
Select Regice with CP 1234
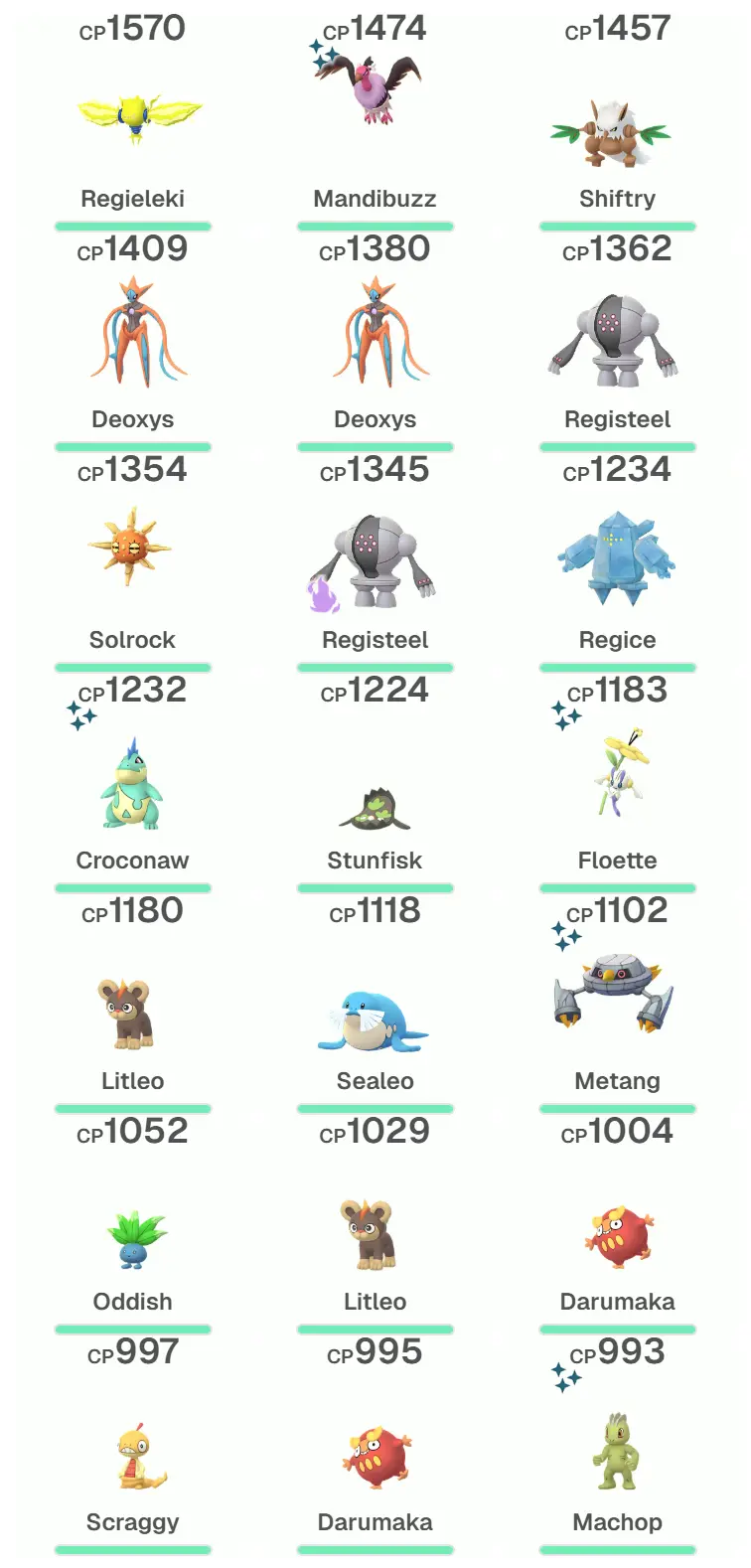coord(618,562)
